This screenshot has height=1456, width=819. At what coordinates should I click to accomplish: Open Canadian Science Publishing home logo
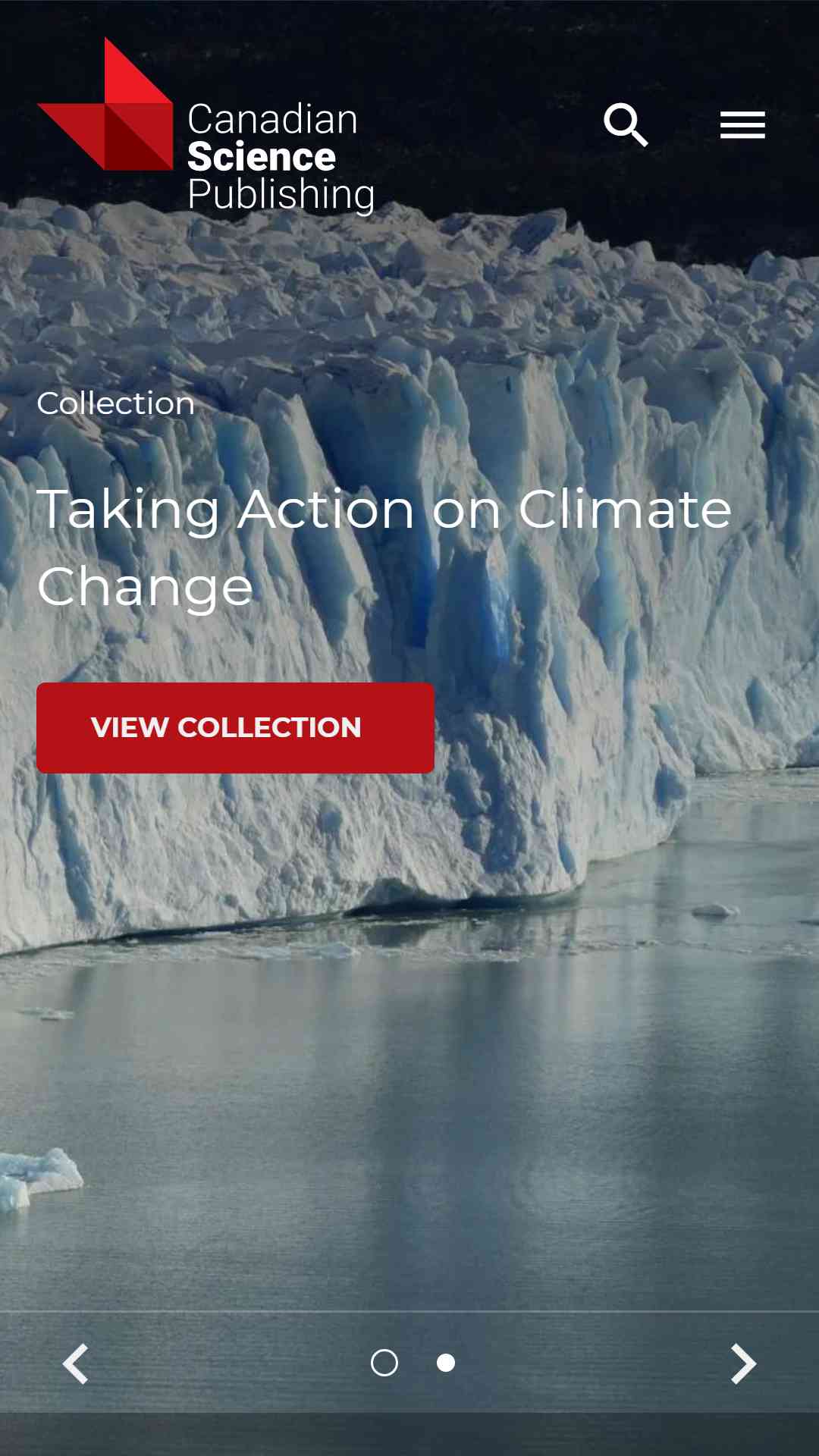(206, 126)
